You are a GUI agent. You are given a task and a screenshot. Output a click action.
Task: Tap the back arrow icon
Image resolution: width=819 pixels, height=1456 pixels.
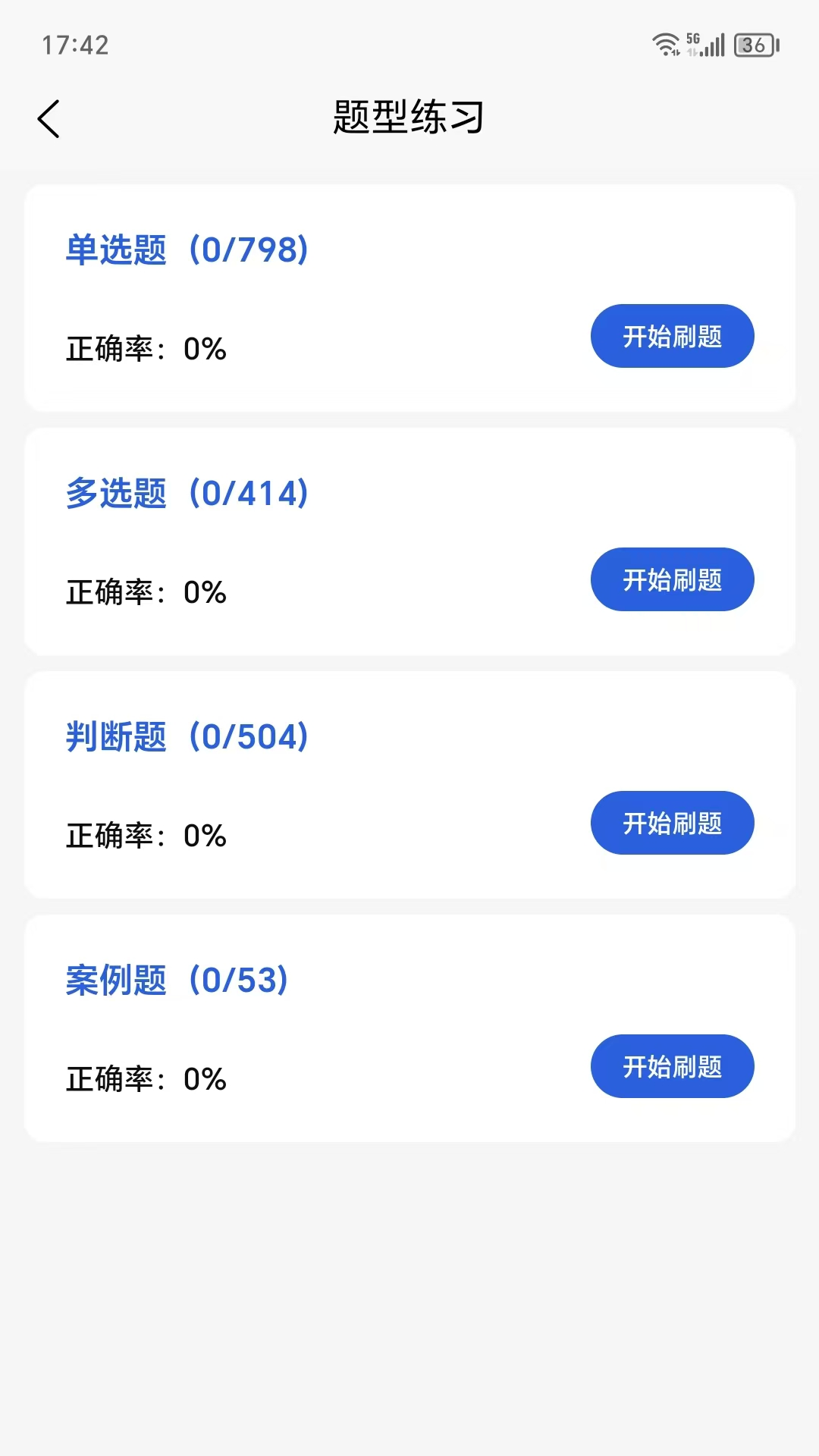(x=49, y=118)
